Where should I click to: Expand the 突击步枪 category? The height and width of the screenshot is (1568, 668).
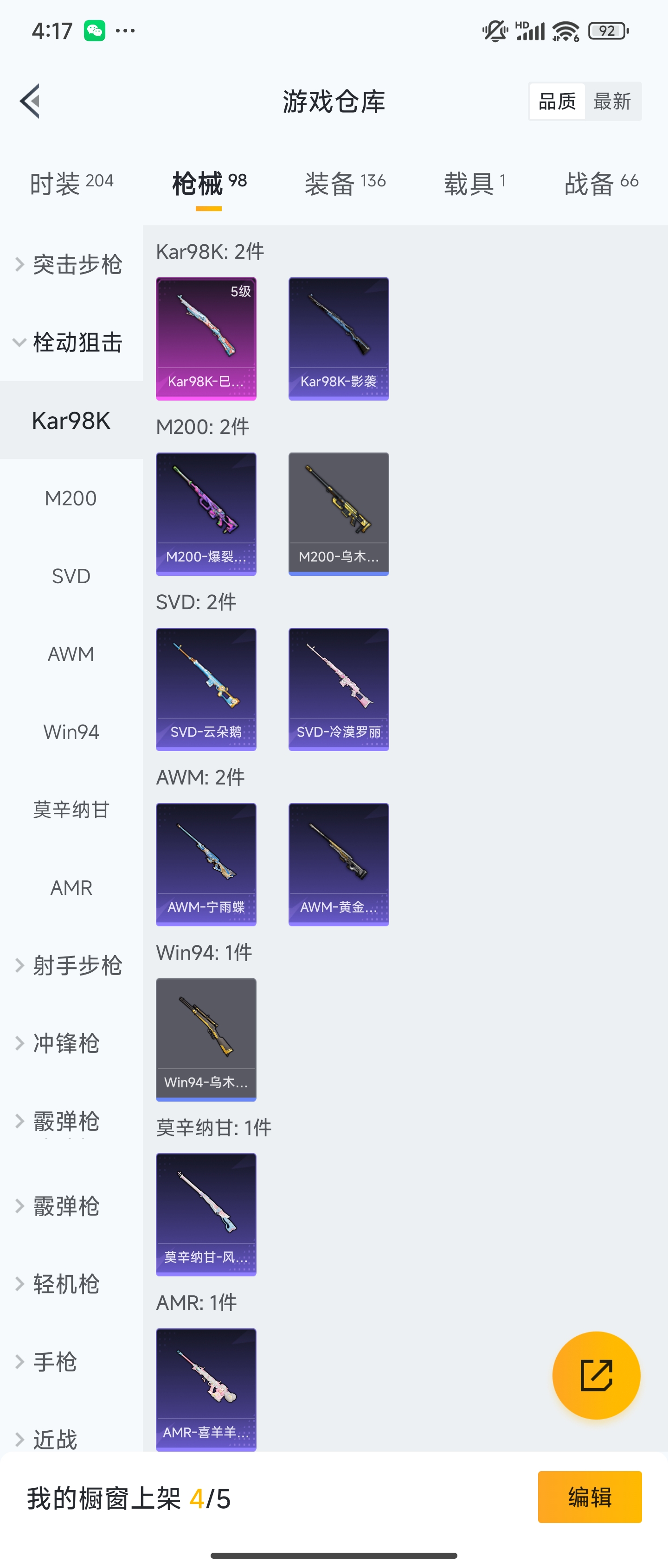(x=71, y=265)
